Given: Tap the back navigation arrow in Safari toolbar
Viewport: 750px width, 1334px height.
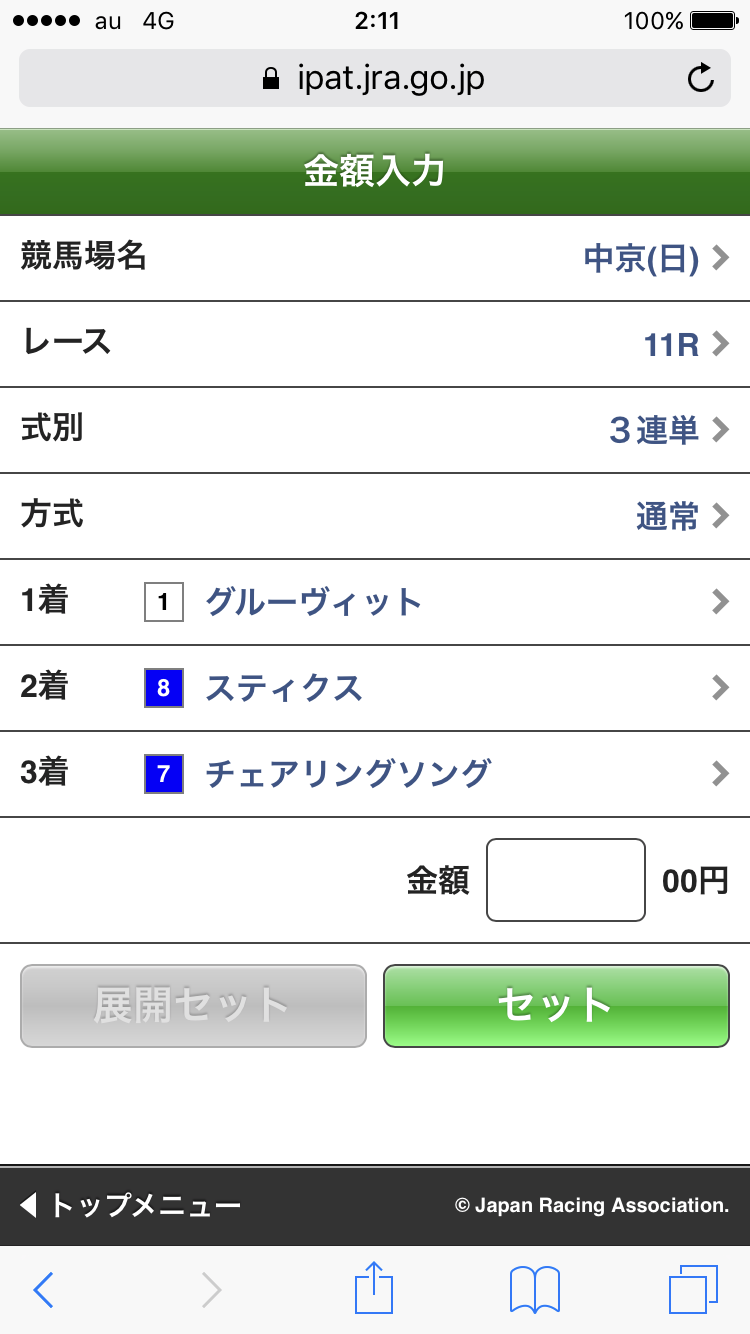Looking at the screenshot, I should click(x=43, y=1290).
